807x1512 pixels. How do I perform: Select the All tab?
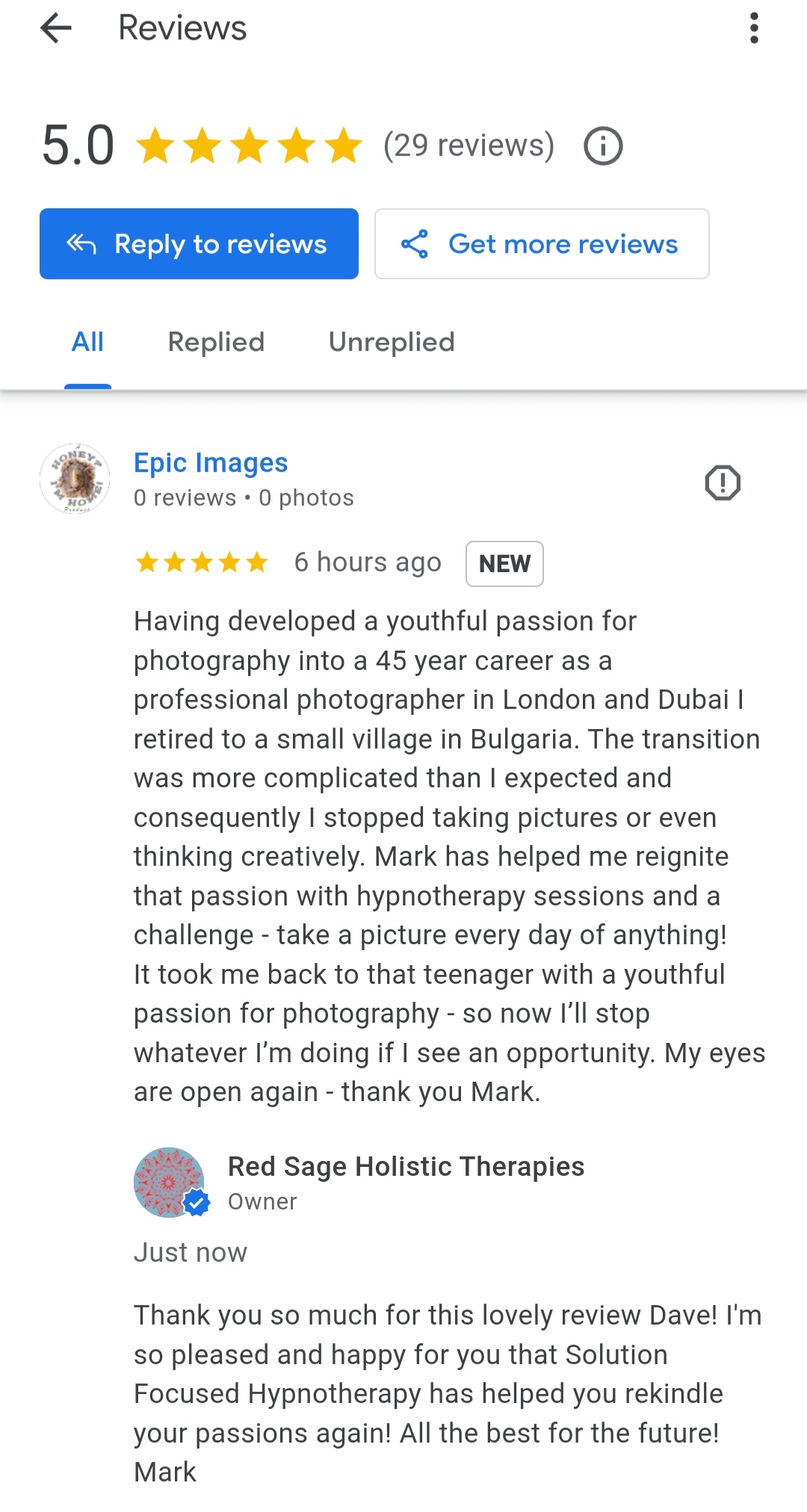point(87,342)
